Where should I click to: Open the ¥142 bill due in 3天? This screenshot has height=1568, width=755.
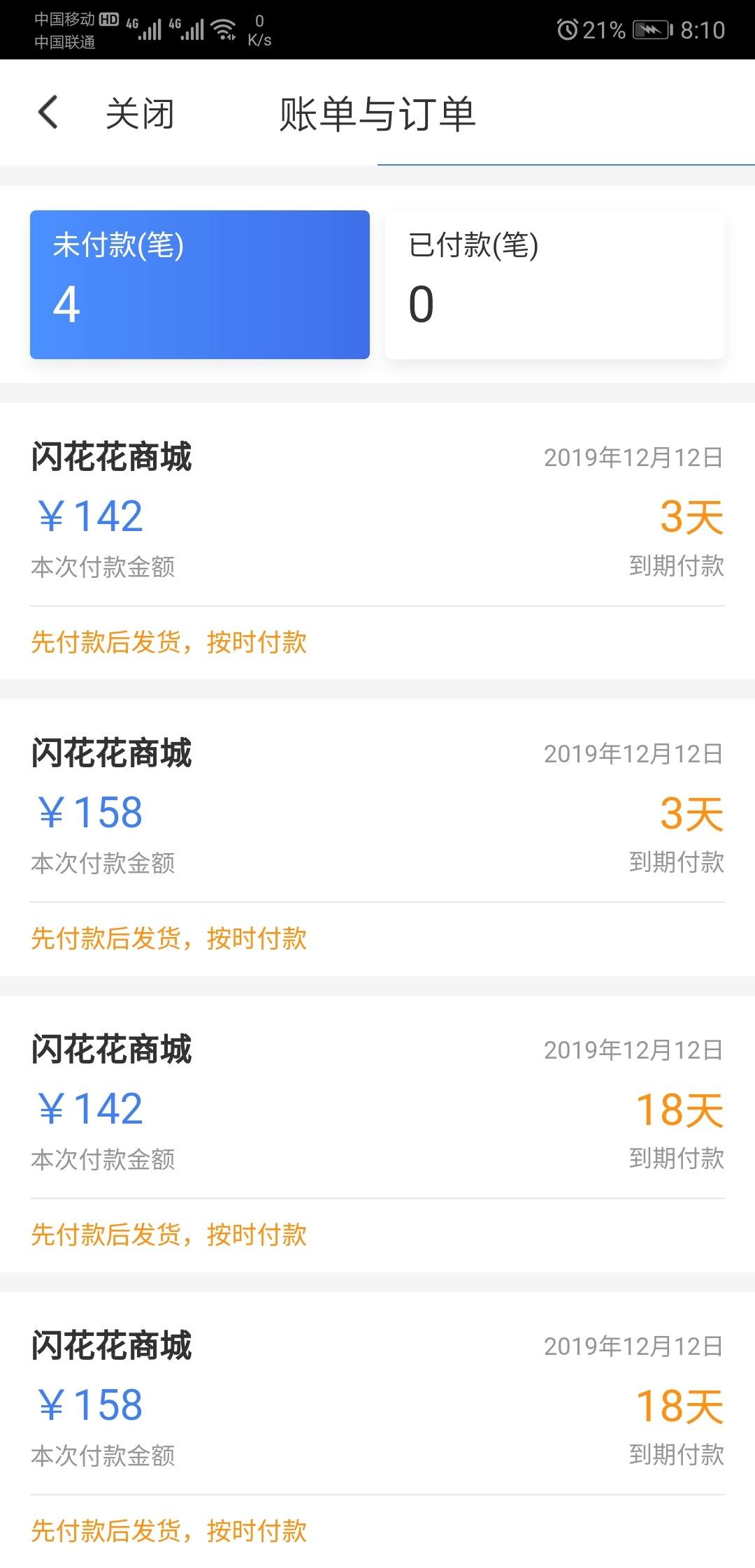(377, 541)
